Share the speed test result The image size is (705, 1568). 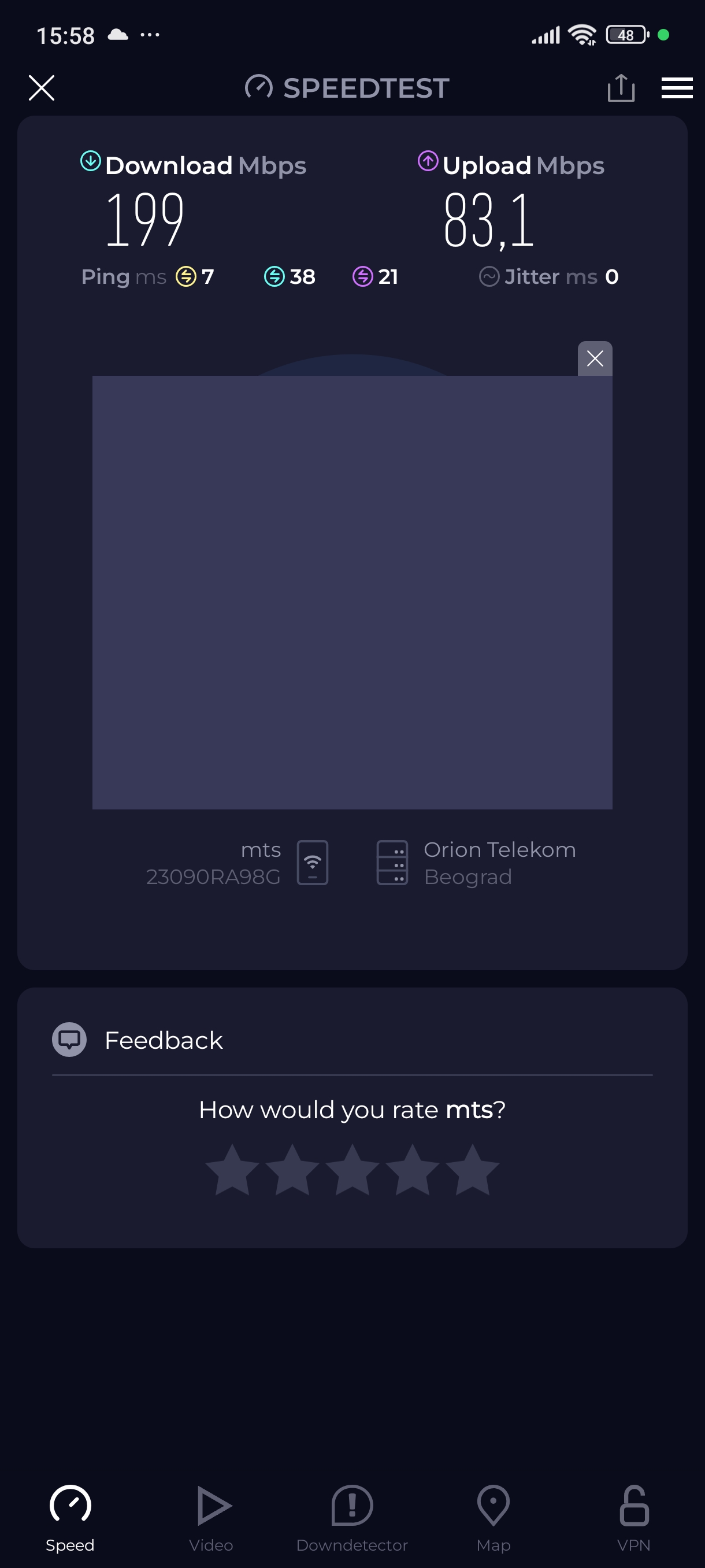click(621, 88)
